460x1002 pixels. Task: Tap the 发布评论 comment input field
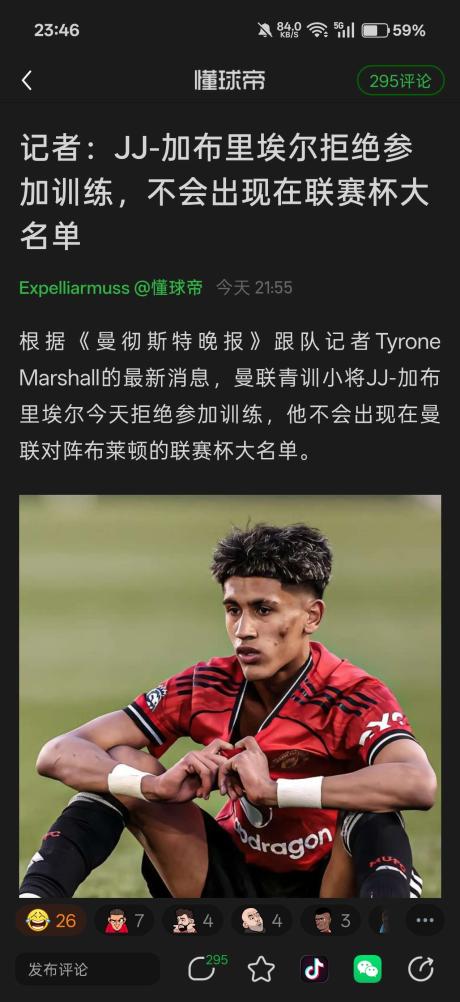[x=88, y=969]
